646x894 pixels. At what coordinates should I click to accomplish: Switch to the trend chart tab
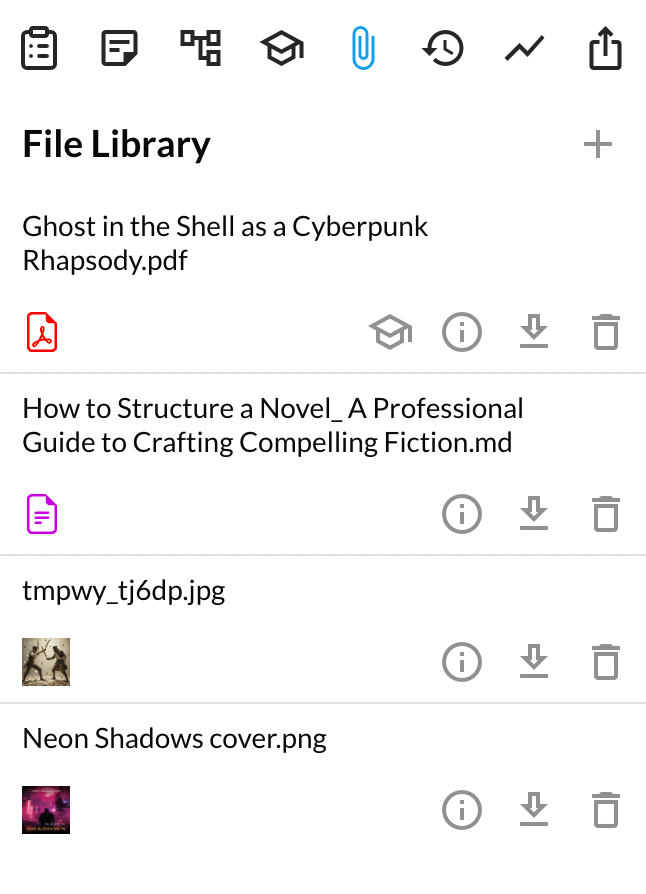(x=524, y=48)
